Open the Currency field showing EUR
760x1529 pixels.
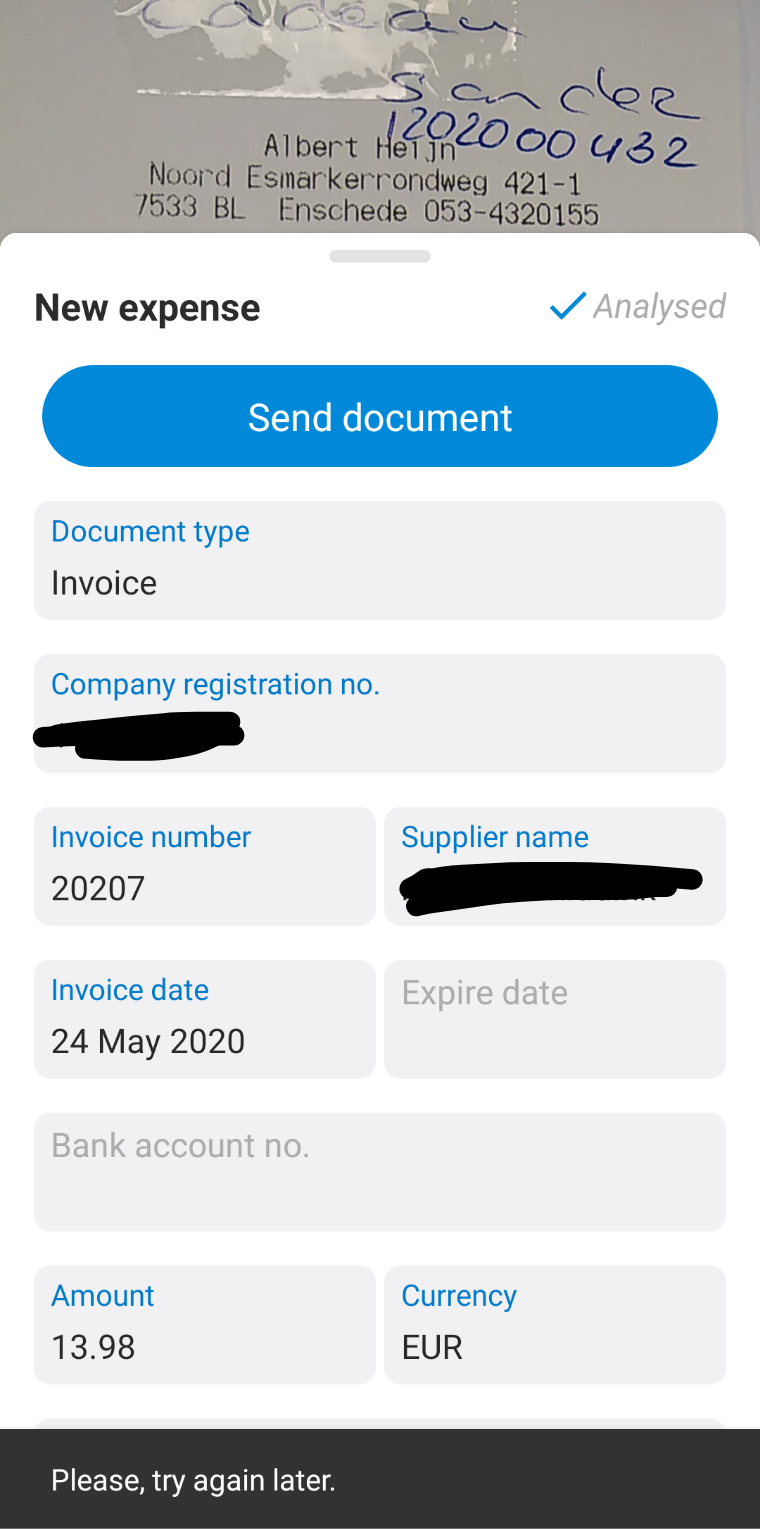point(555,1324)
